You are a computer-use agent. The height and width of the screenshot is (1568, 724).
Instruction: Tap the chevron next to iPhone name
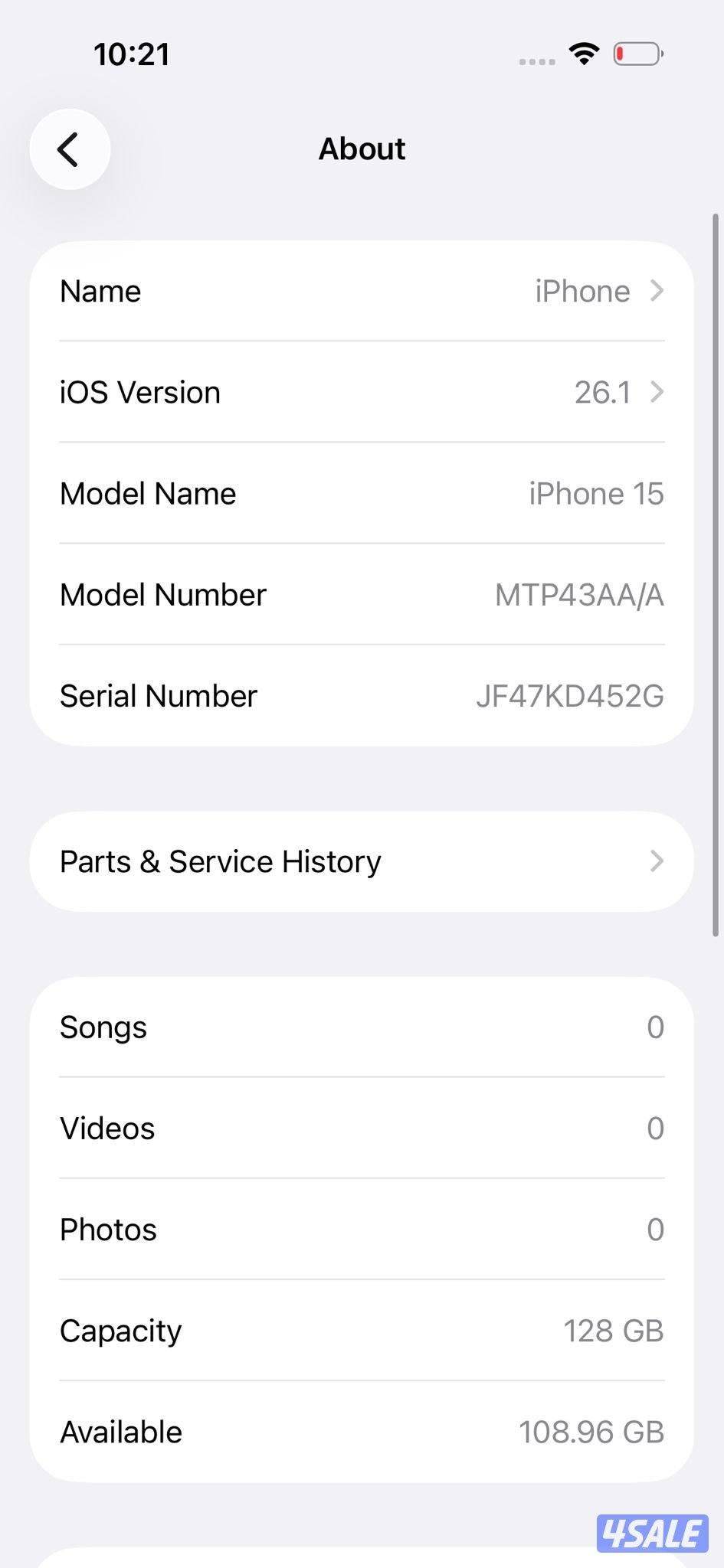[657, 291]
